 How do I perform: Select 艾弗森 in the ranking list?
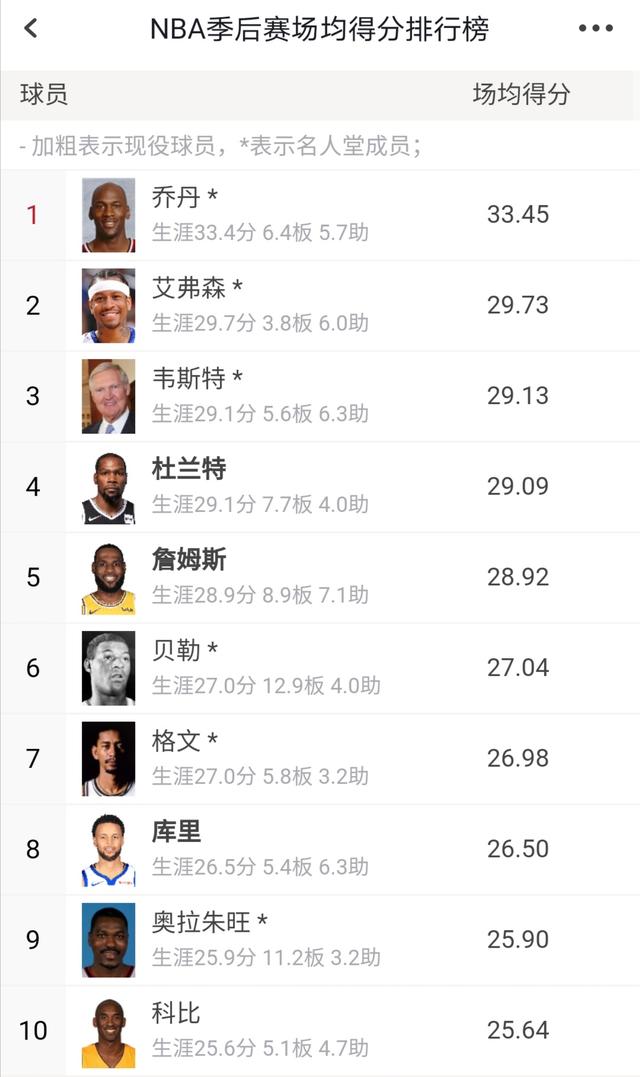[320, 306]
